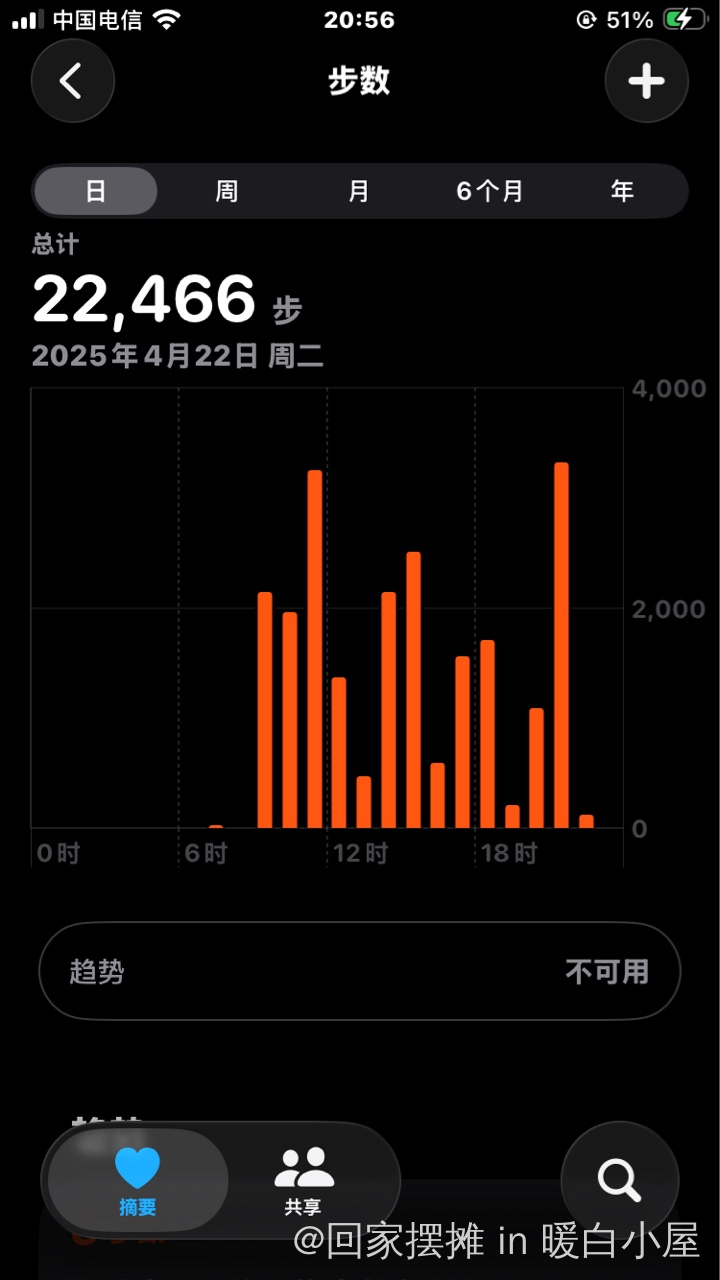Open the search magnifier button
Image resolution: width=720 pixels, height=1280 pixels.
[619, 1180]
